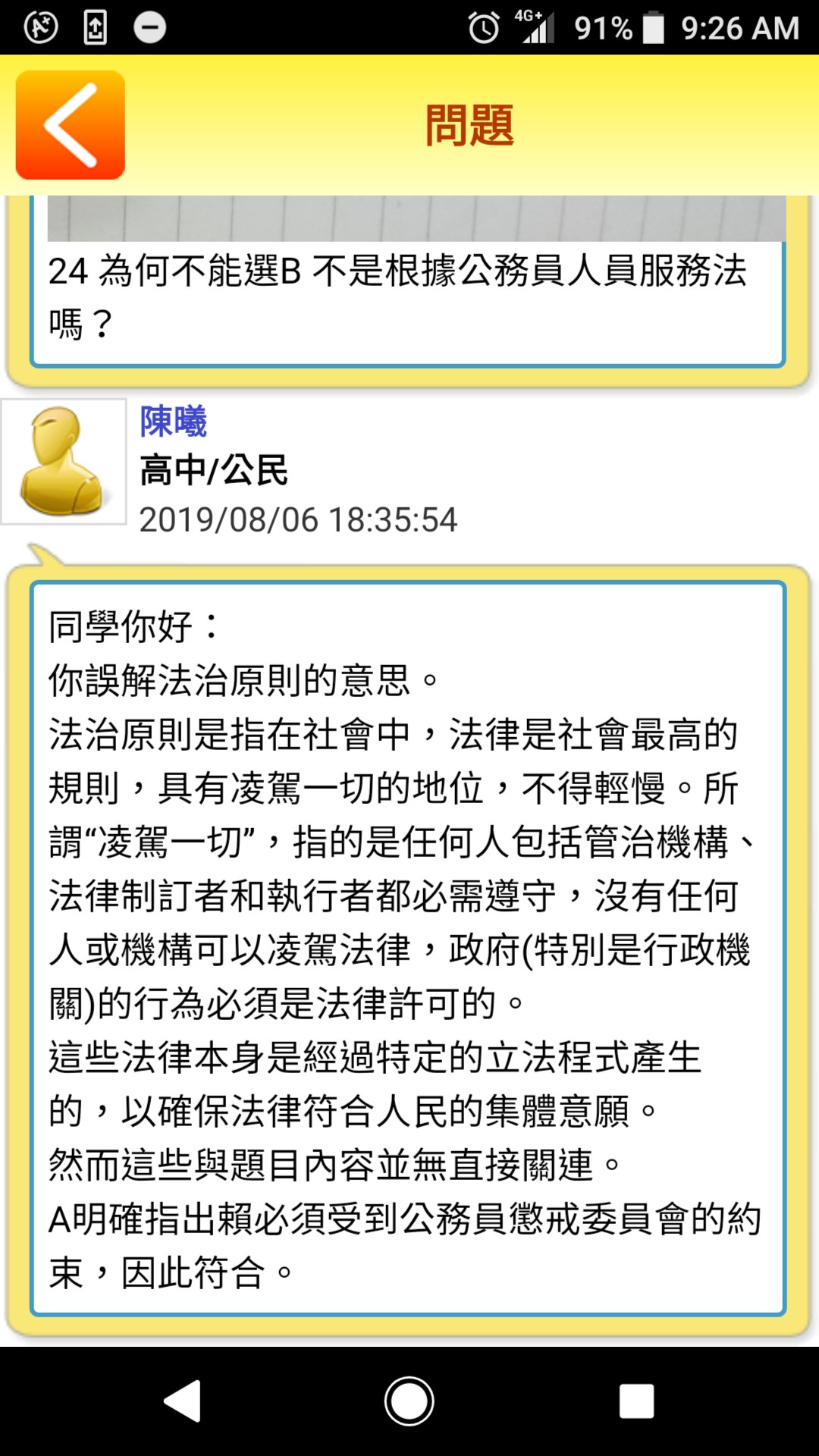Tap the orange back arrow button

tap(70, 125)
